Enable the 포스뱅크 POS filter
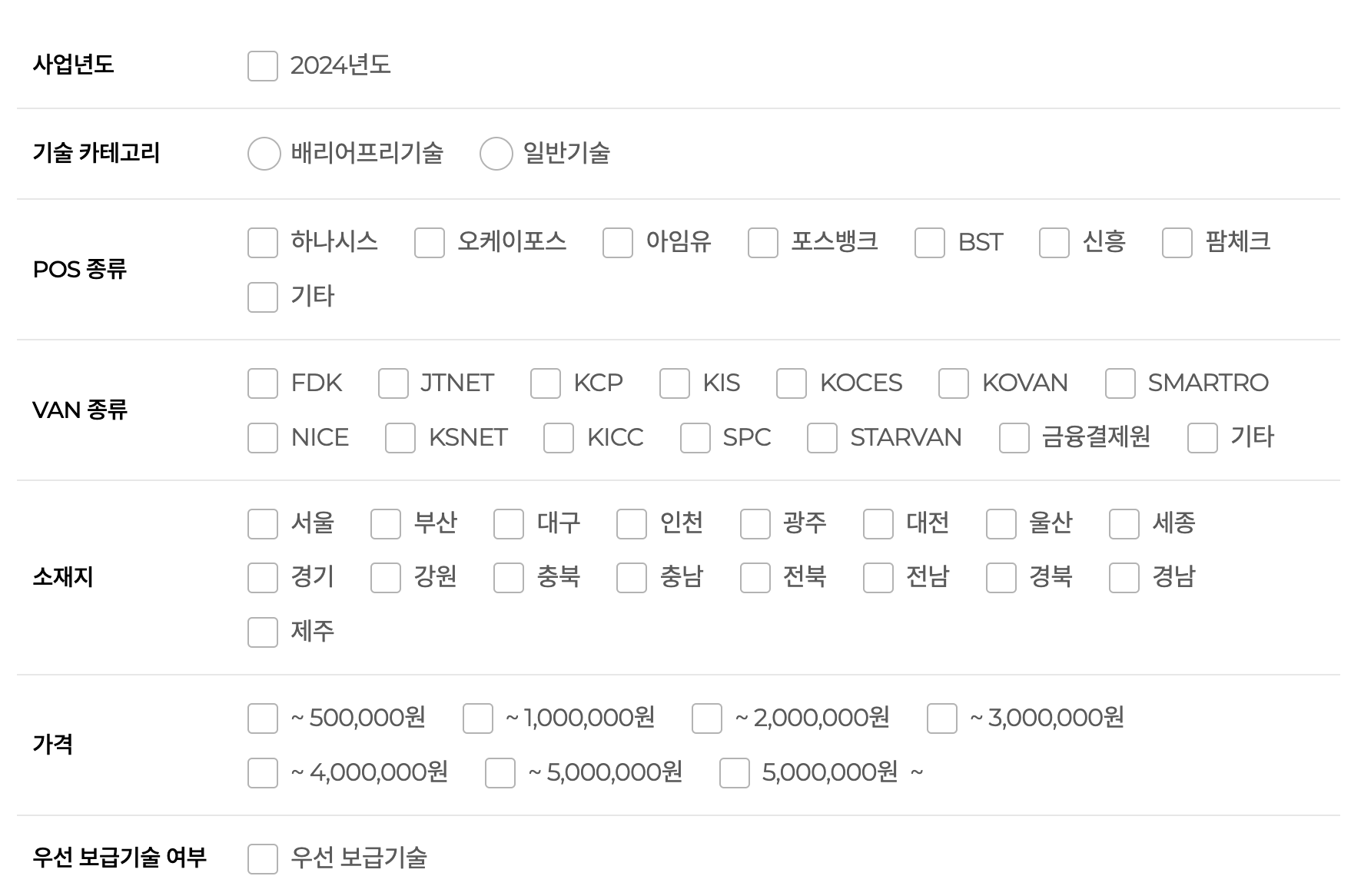Screen dimensions: 1351x896 762,243
